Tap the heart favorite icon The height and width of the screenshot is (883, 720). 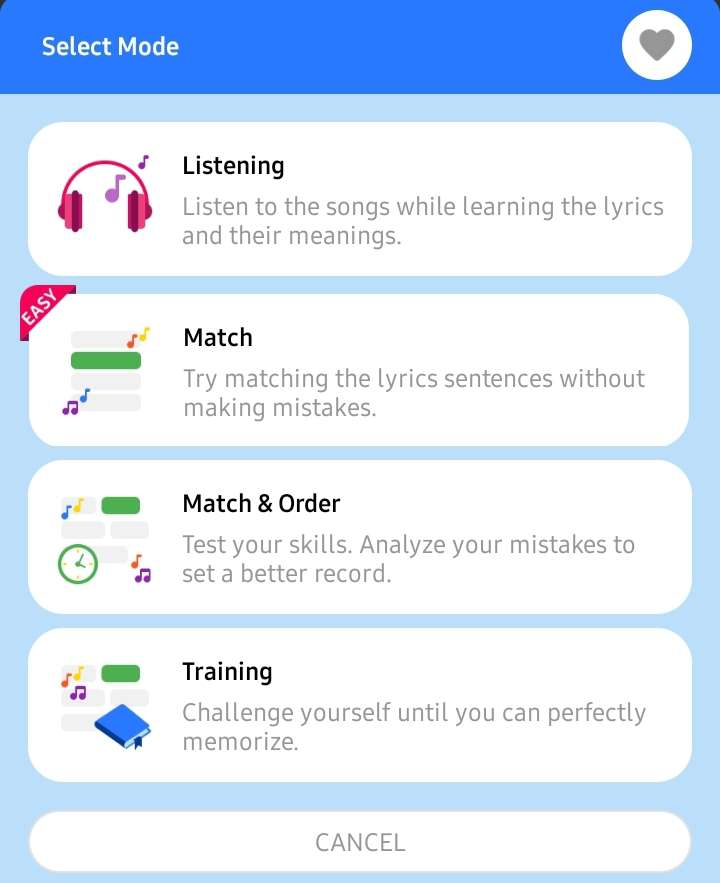click(x=657, y=45)
